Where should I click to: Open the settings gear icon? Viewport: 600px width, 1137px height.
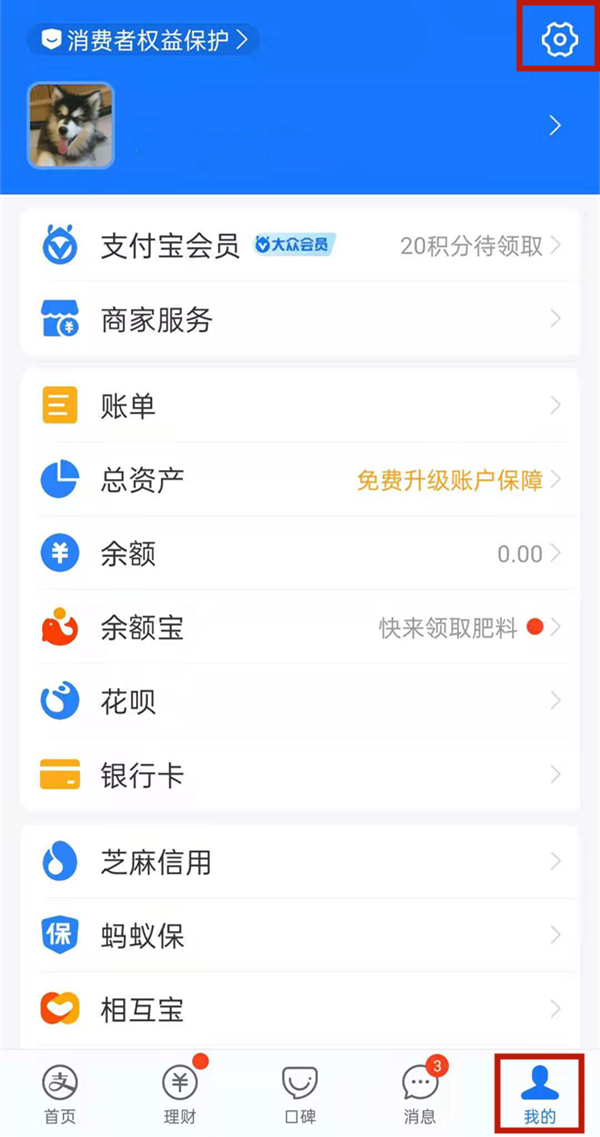pyautogui.click(x=559, y=39)
